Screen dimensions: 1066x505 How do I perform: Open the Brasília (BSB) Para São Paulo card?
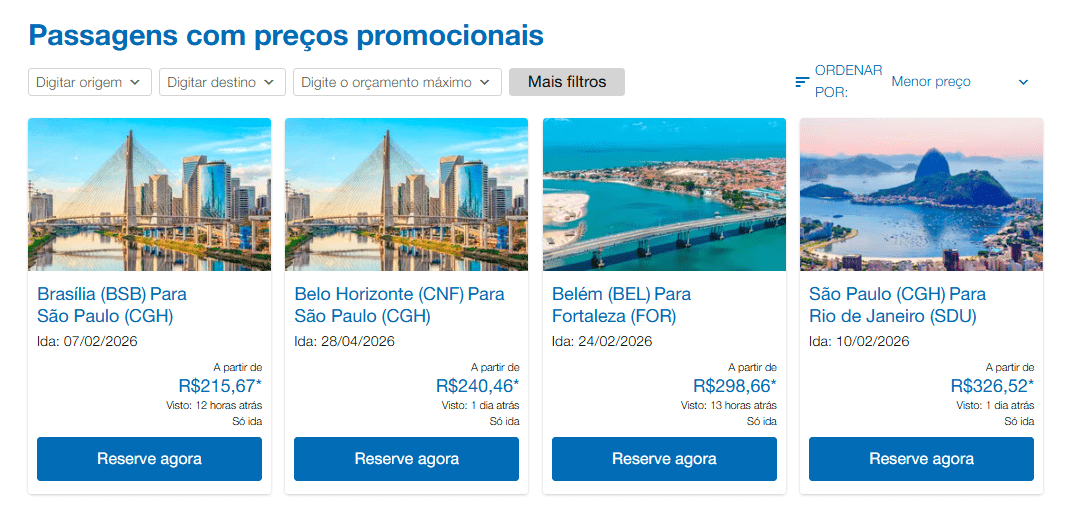[x=112, y=305]
